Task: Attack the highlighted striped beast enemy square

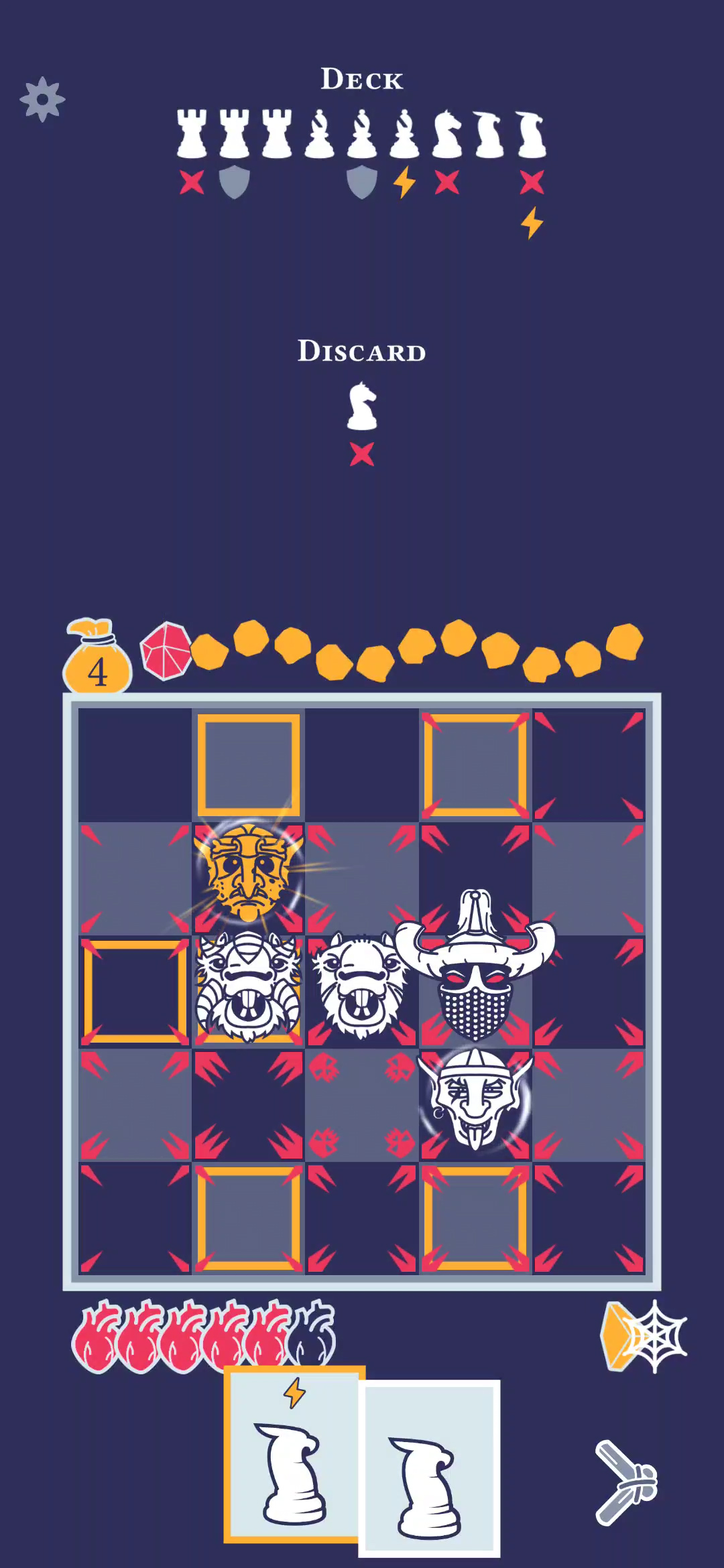Action: coord(248,990)
